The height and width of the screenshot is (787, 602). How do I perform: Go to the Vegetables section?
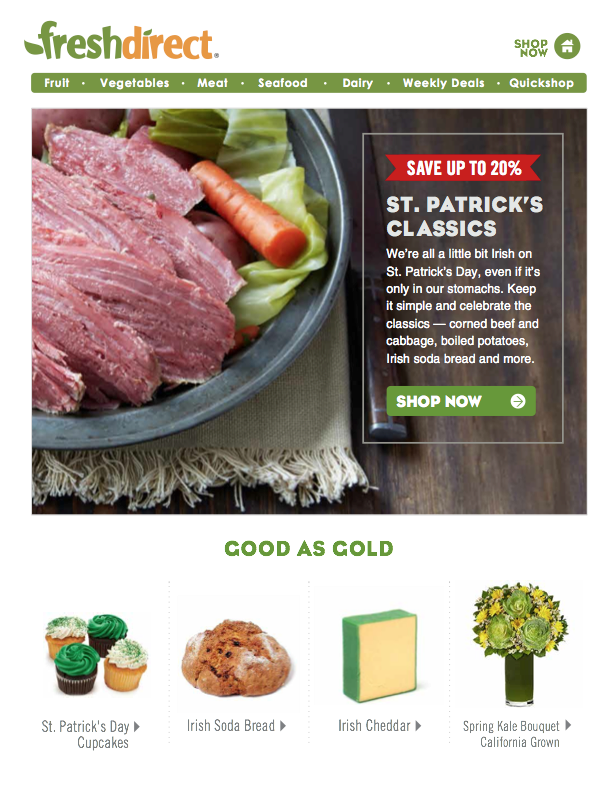[135, 83]
